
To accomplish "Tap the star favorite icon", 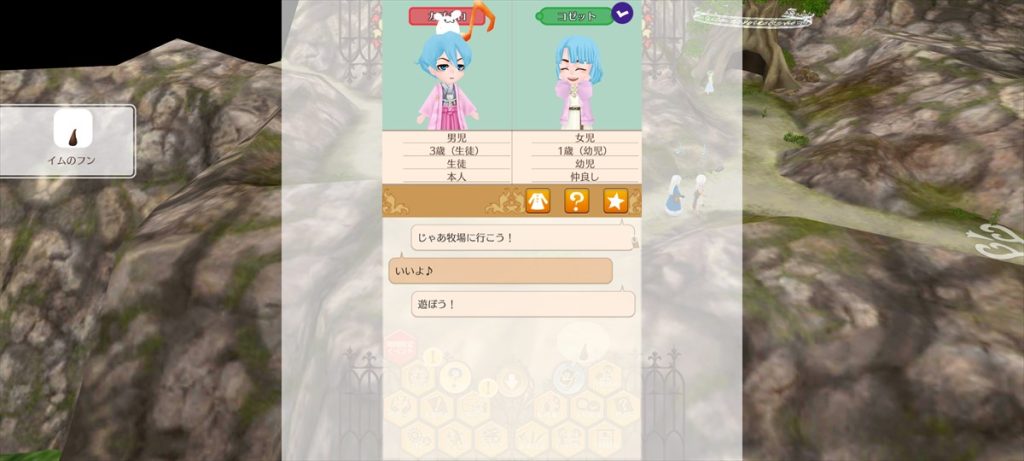I will pos(615,201).
